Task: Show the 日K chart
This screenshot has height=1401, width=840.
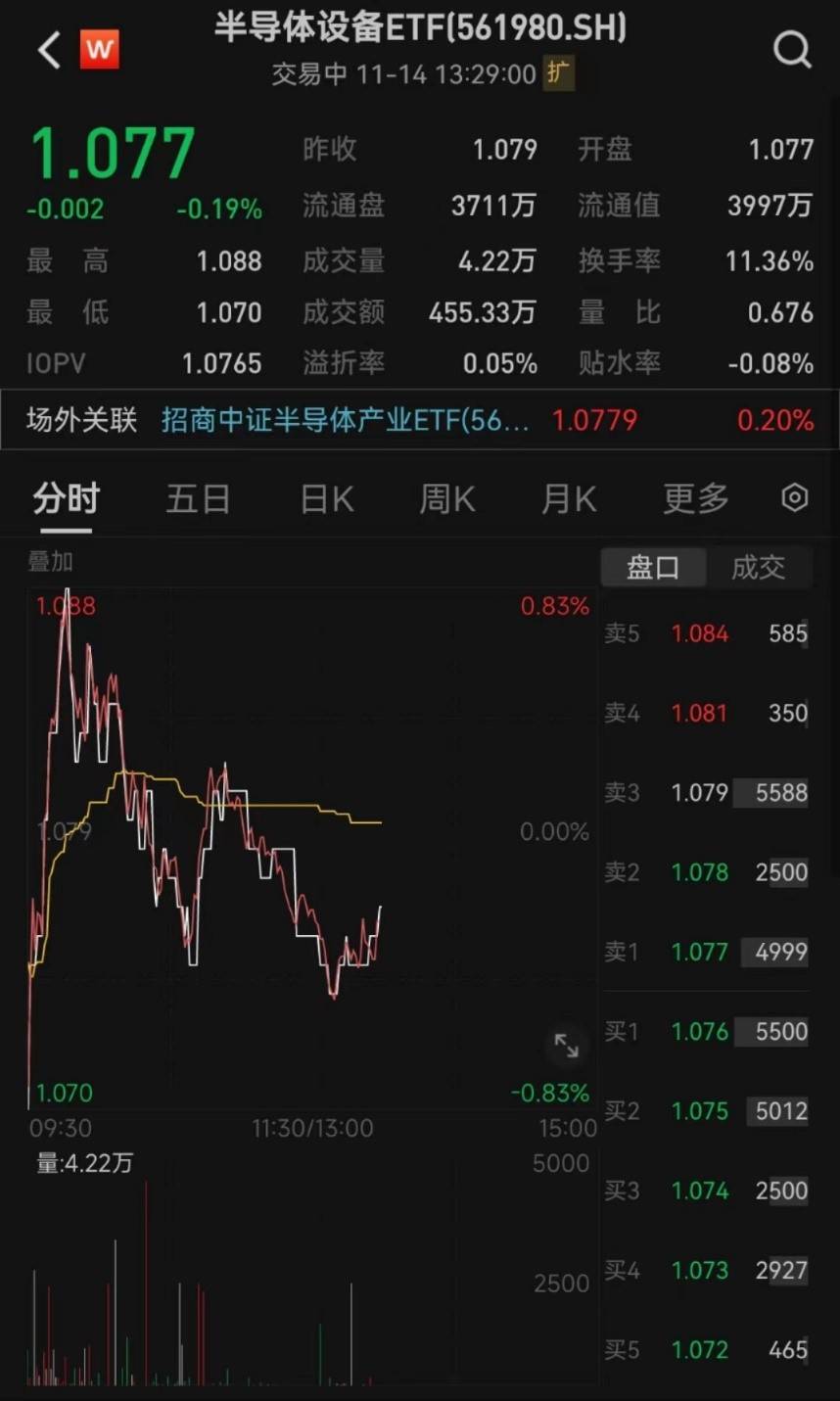Action: (326, 499)
